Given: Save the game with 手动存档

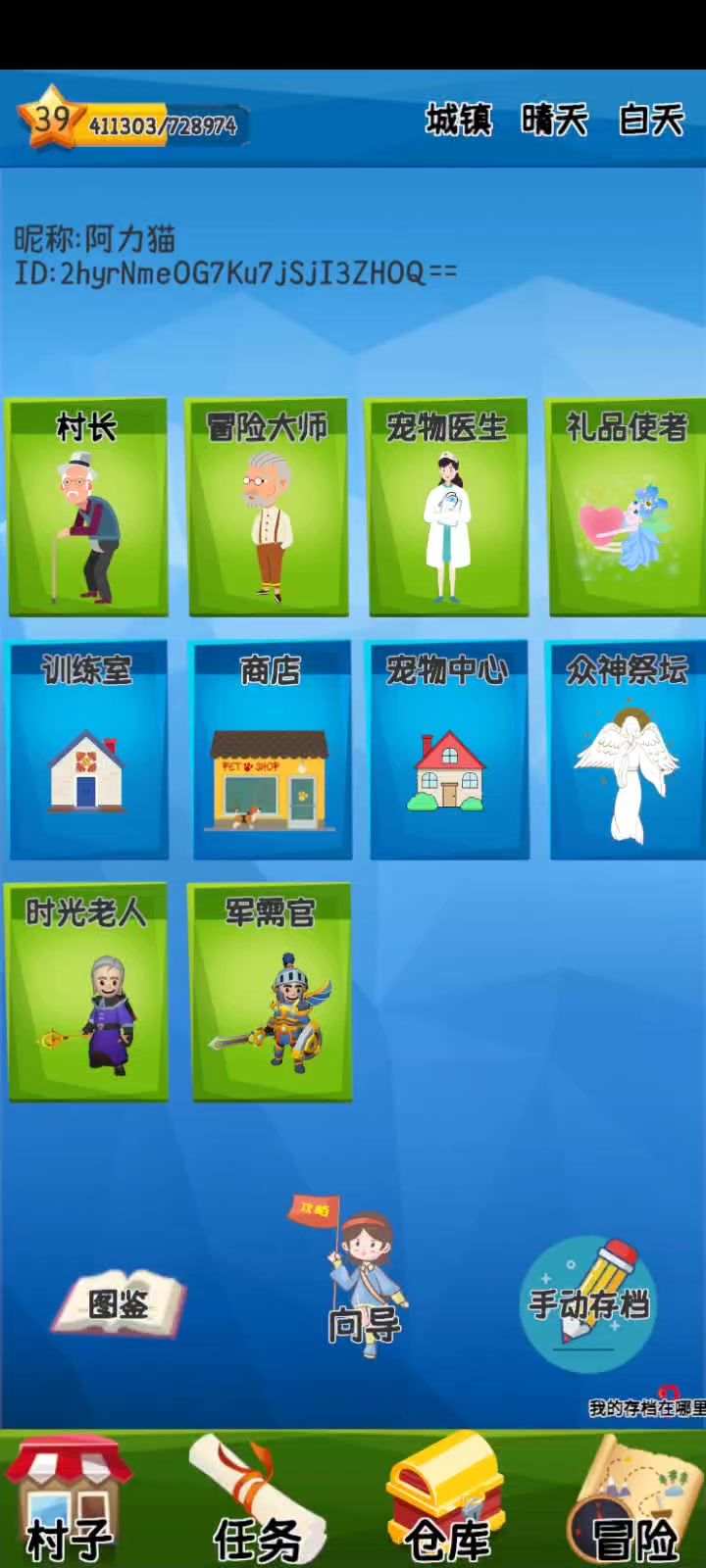Looking at the screenshot, I should [x=588, y=1303].
